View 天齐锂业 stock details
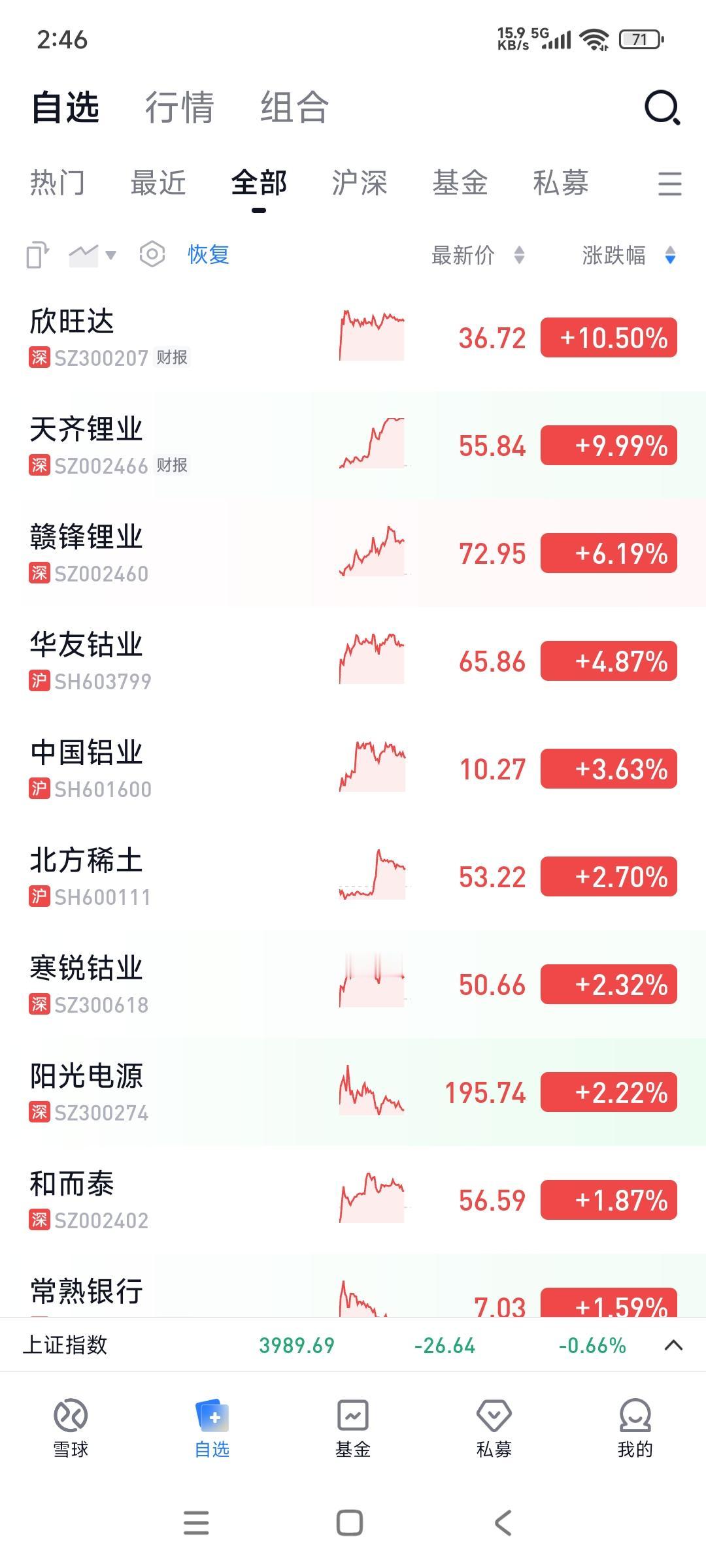Viewport: 706px width, 1568px height. [163, 446]
